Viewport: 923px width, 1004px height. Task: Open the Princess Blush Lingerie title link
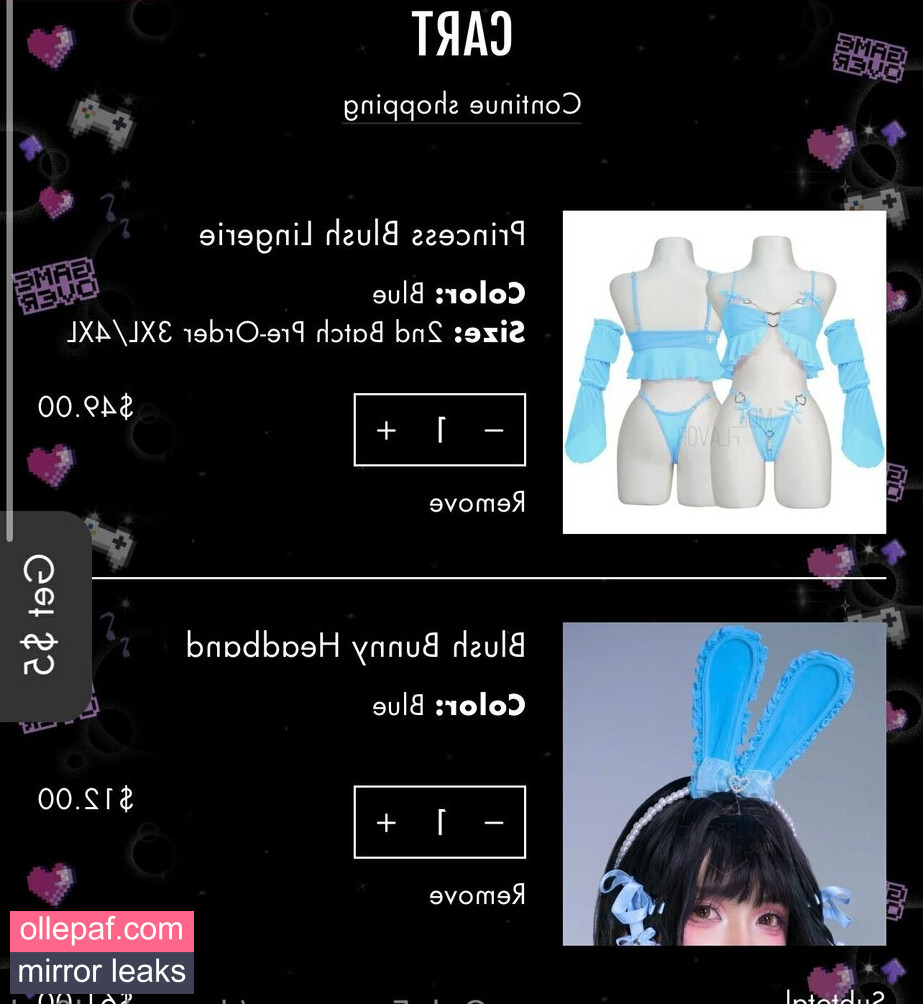pyautogui.click(x=362, y=235)
